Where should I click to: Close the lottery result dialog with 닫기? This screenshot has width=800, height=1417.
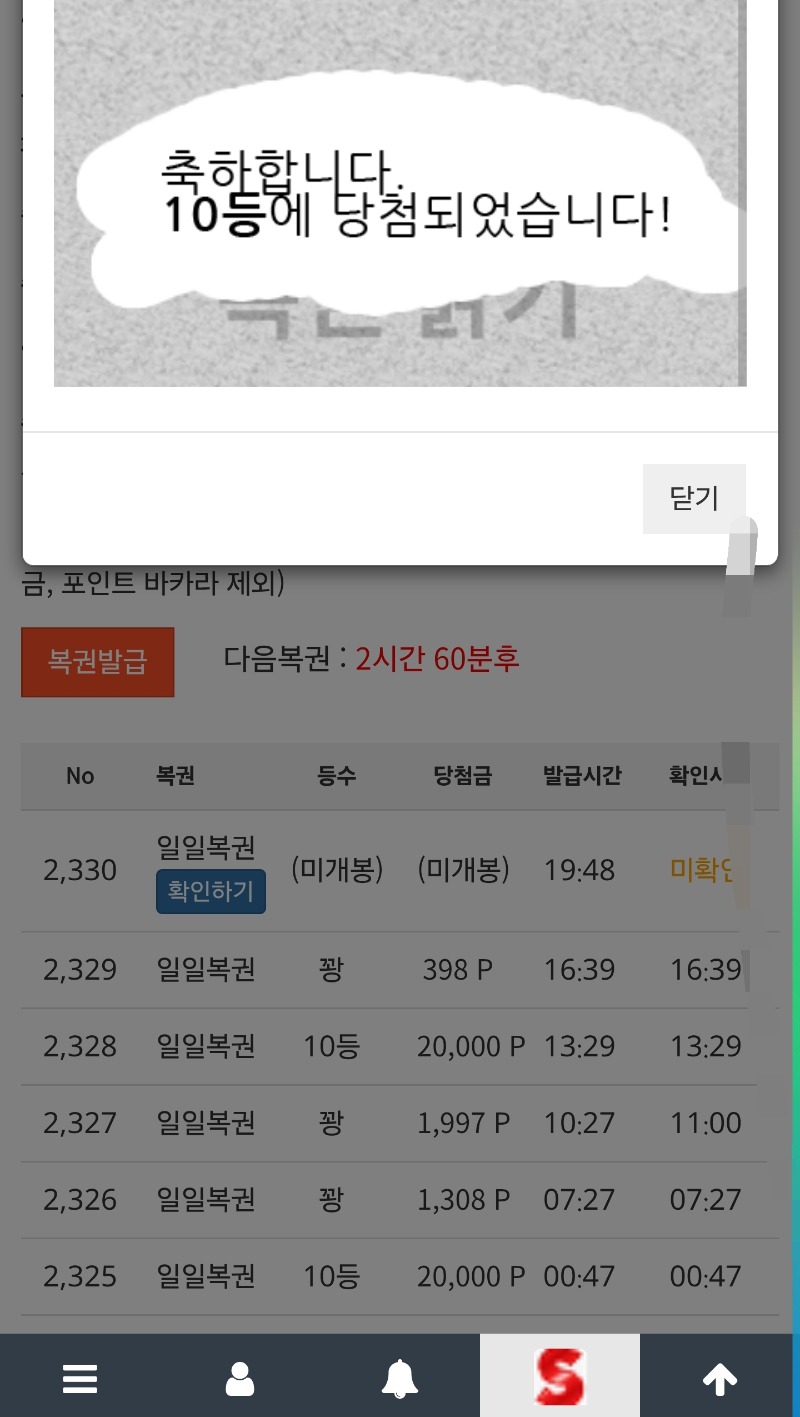694,498
